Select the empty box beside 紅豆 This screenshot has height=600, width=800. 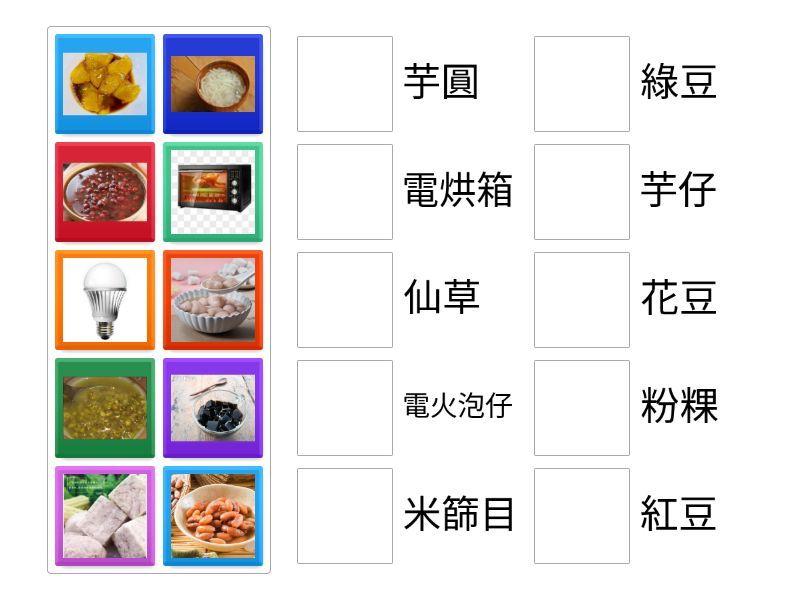pos(582,516)
